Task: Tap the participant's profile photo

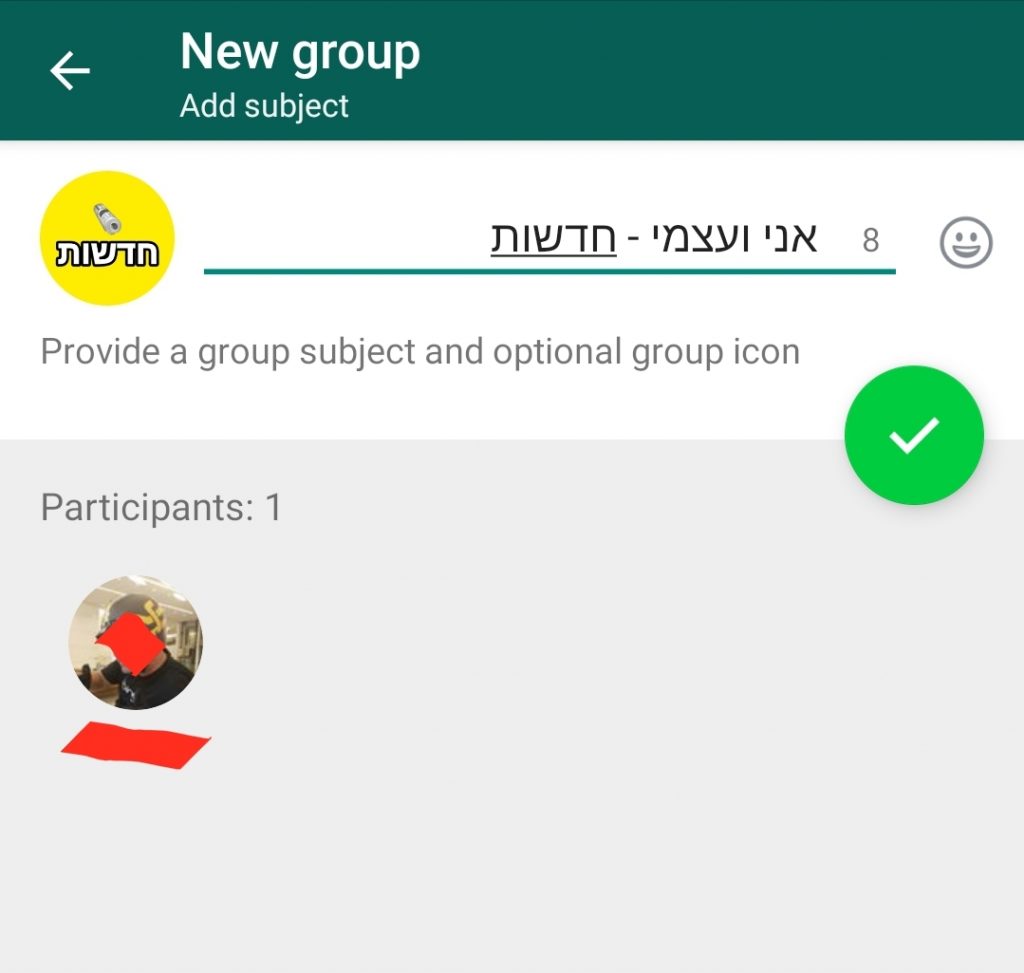Action: (x=135, y=642)
